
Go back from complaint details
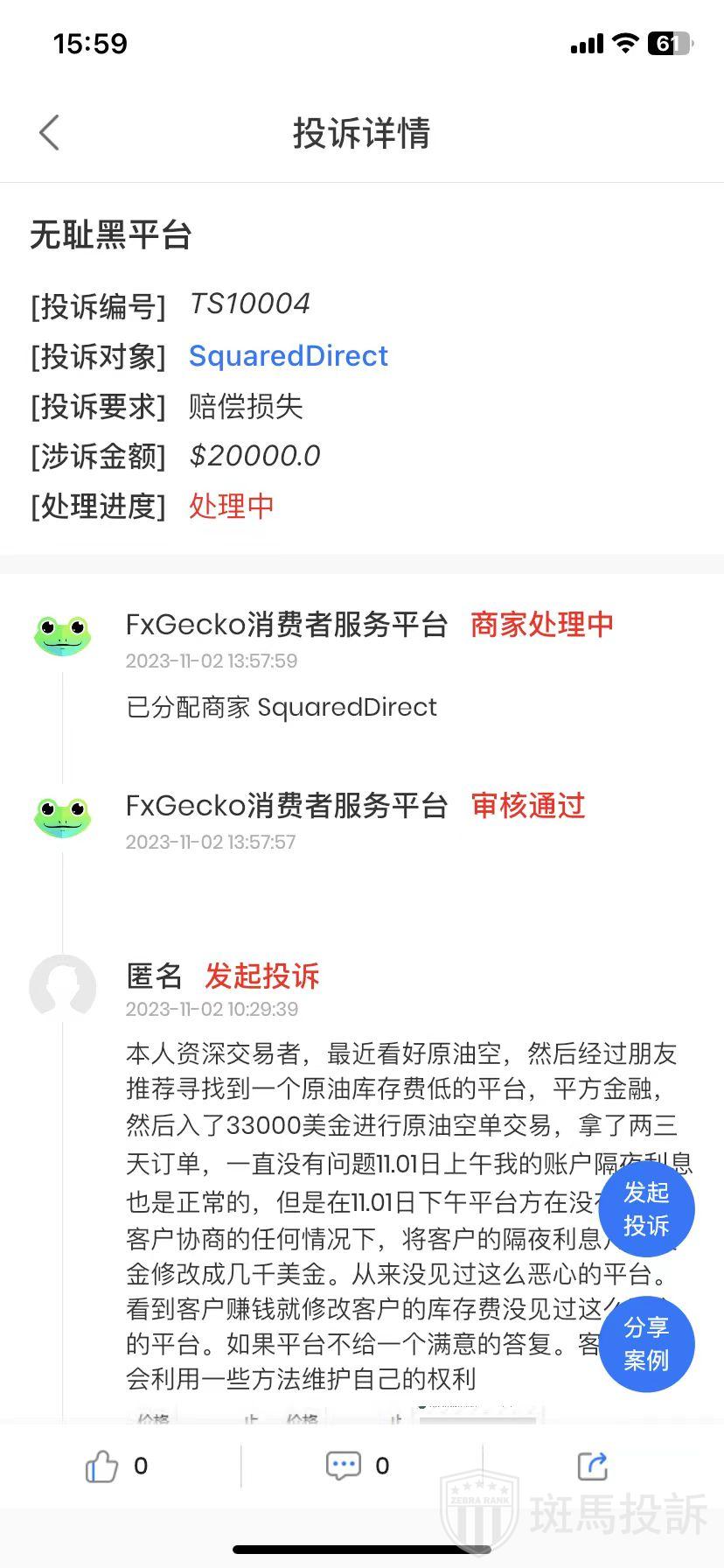coord(50,133)
